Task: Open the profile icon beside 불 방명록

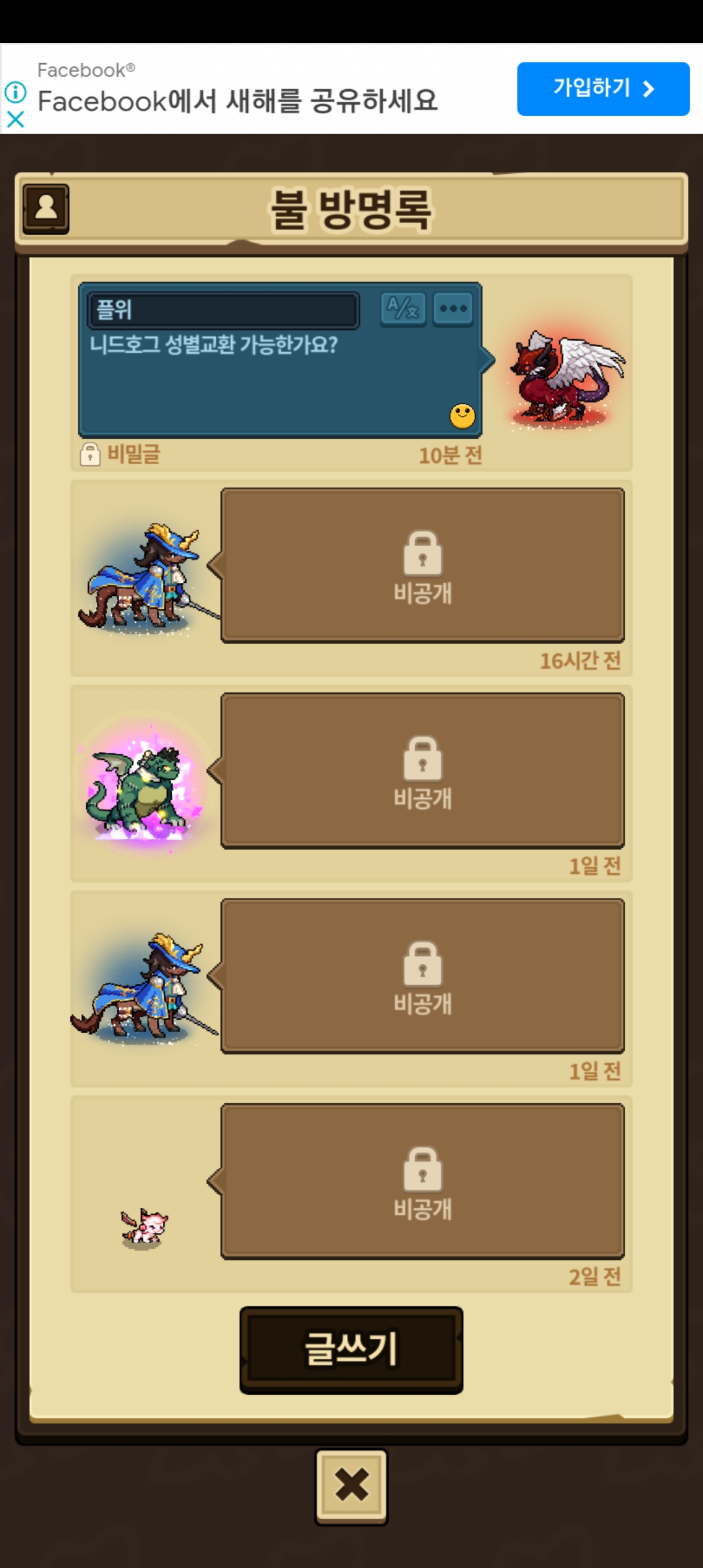Action: coord(46,209)
